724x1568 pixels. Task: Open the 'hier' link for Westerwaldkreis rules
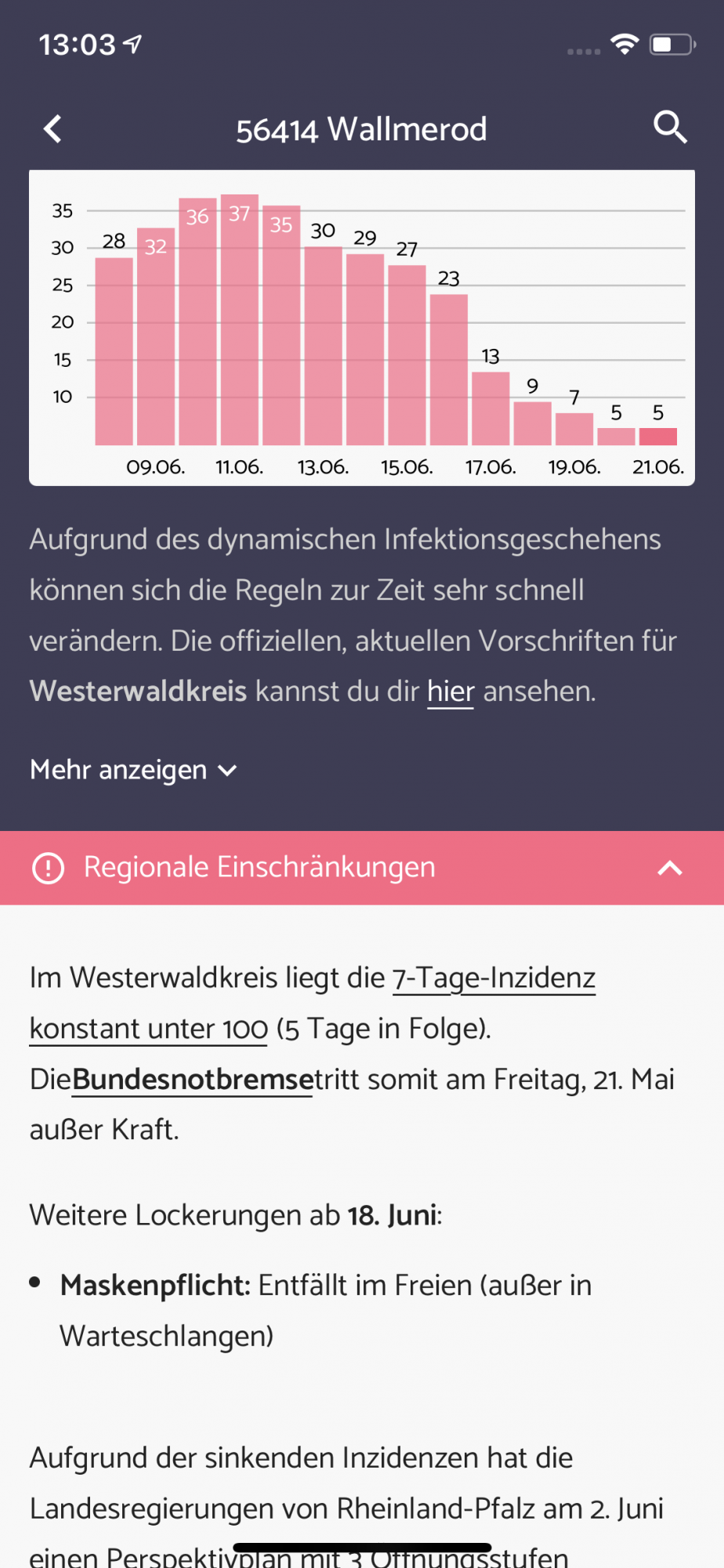coord(451,691)
